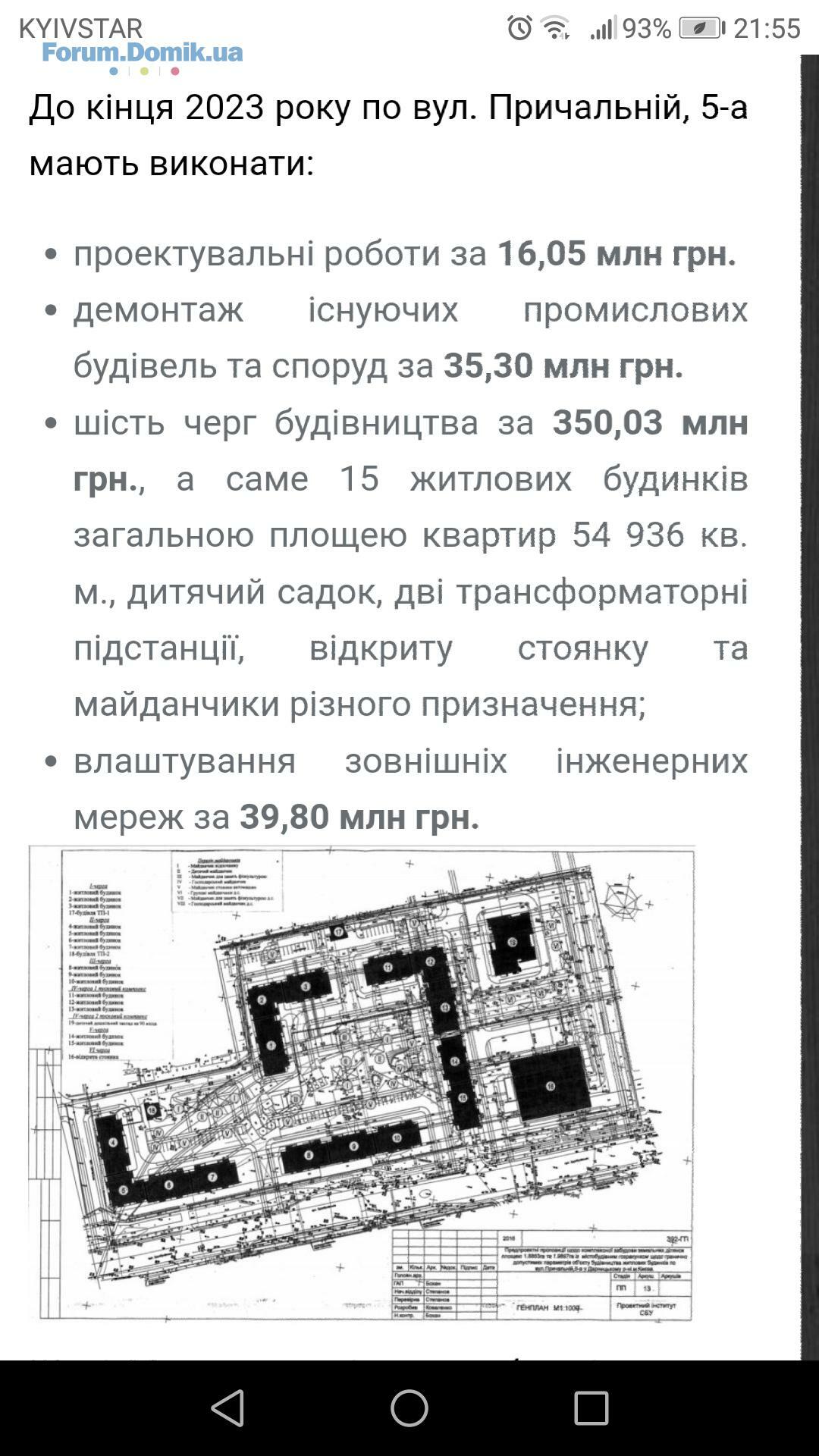Open the site master plan drawing
The image size is (819, 1456).
tap(362, 1084)
